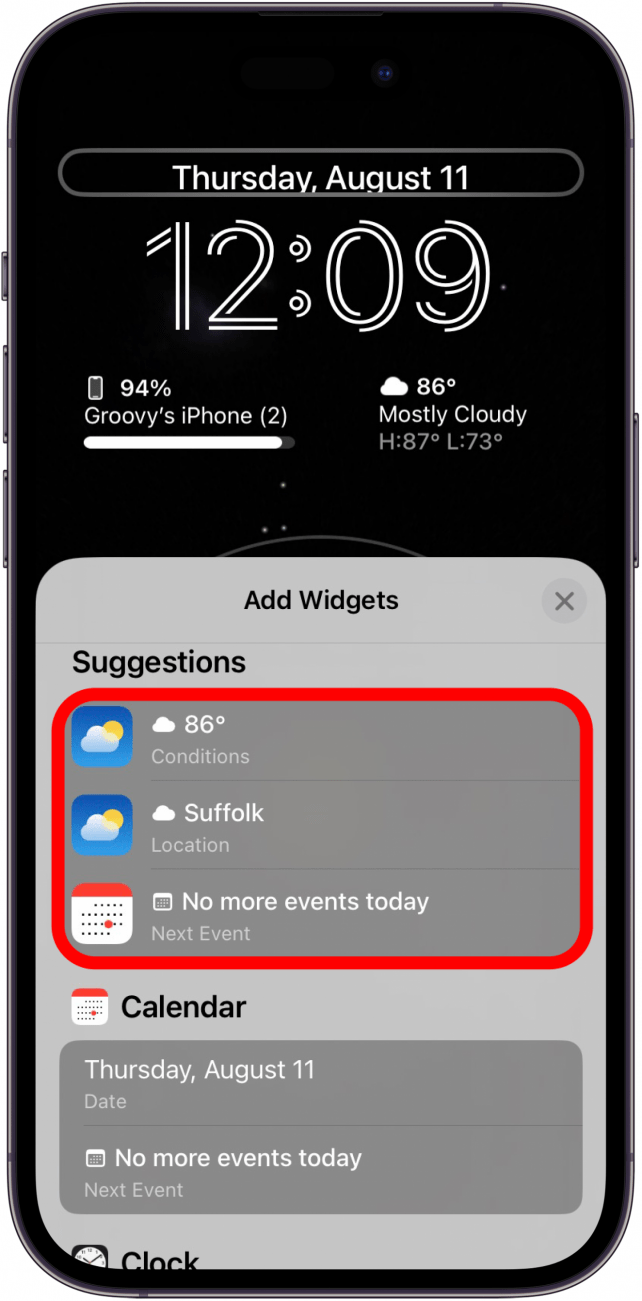
Task: Add the Suffolk Location weather widget
Action: pos(320,826)
